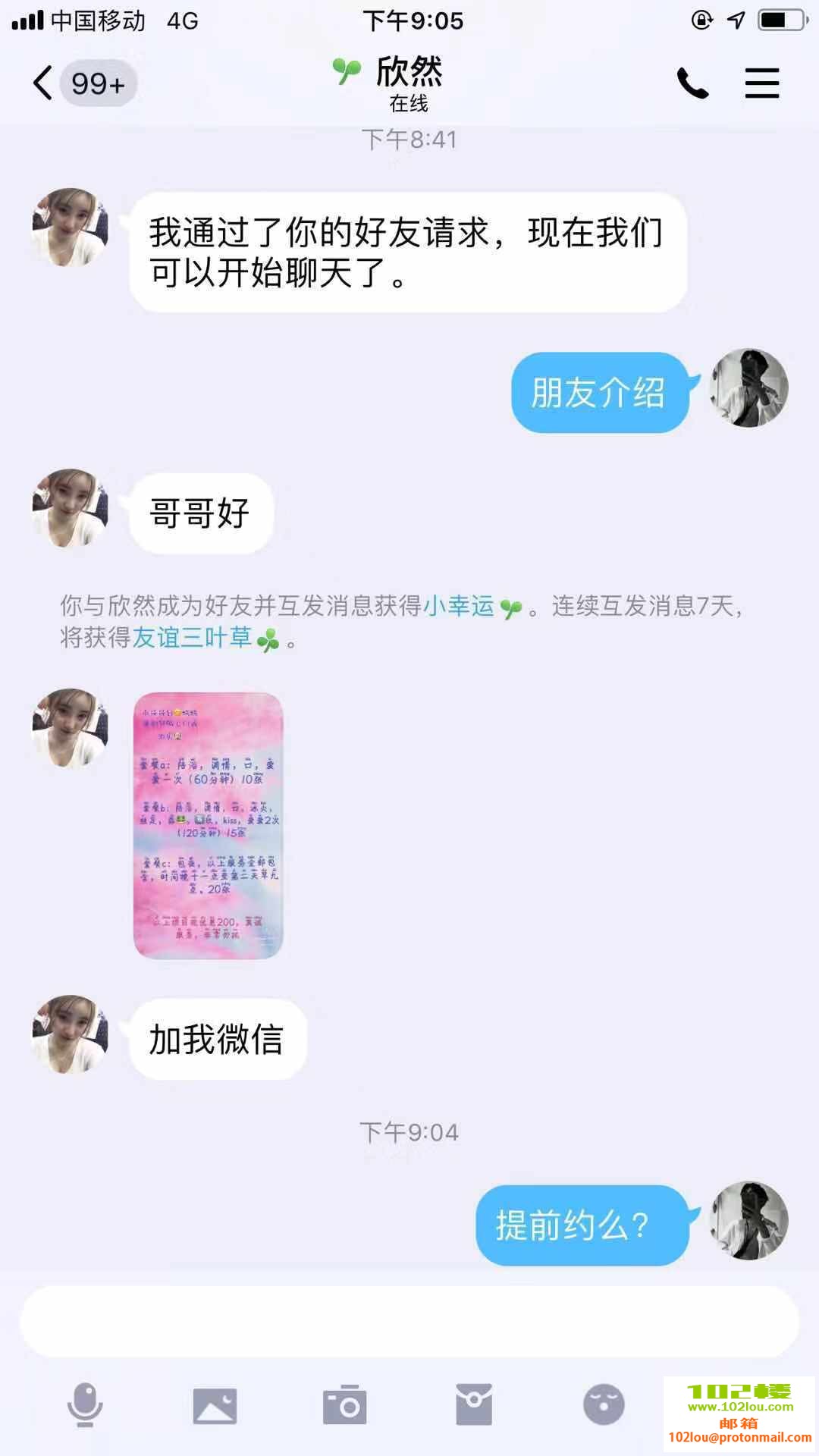View 欣然's avatar next to 哥哥好

click(70, 507)
